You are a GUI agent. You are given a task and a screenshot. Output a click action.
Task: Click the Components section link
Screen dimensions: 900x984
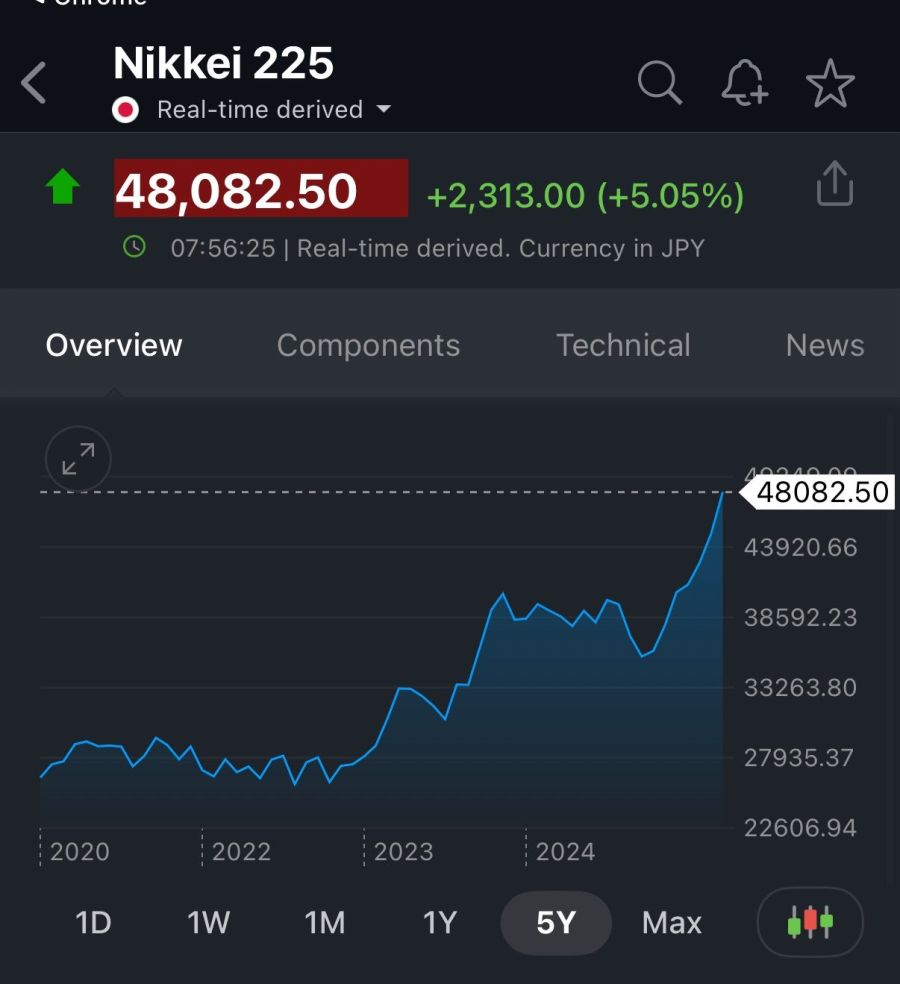[368, 344]
